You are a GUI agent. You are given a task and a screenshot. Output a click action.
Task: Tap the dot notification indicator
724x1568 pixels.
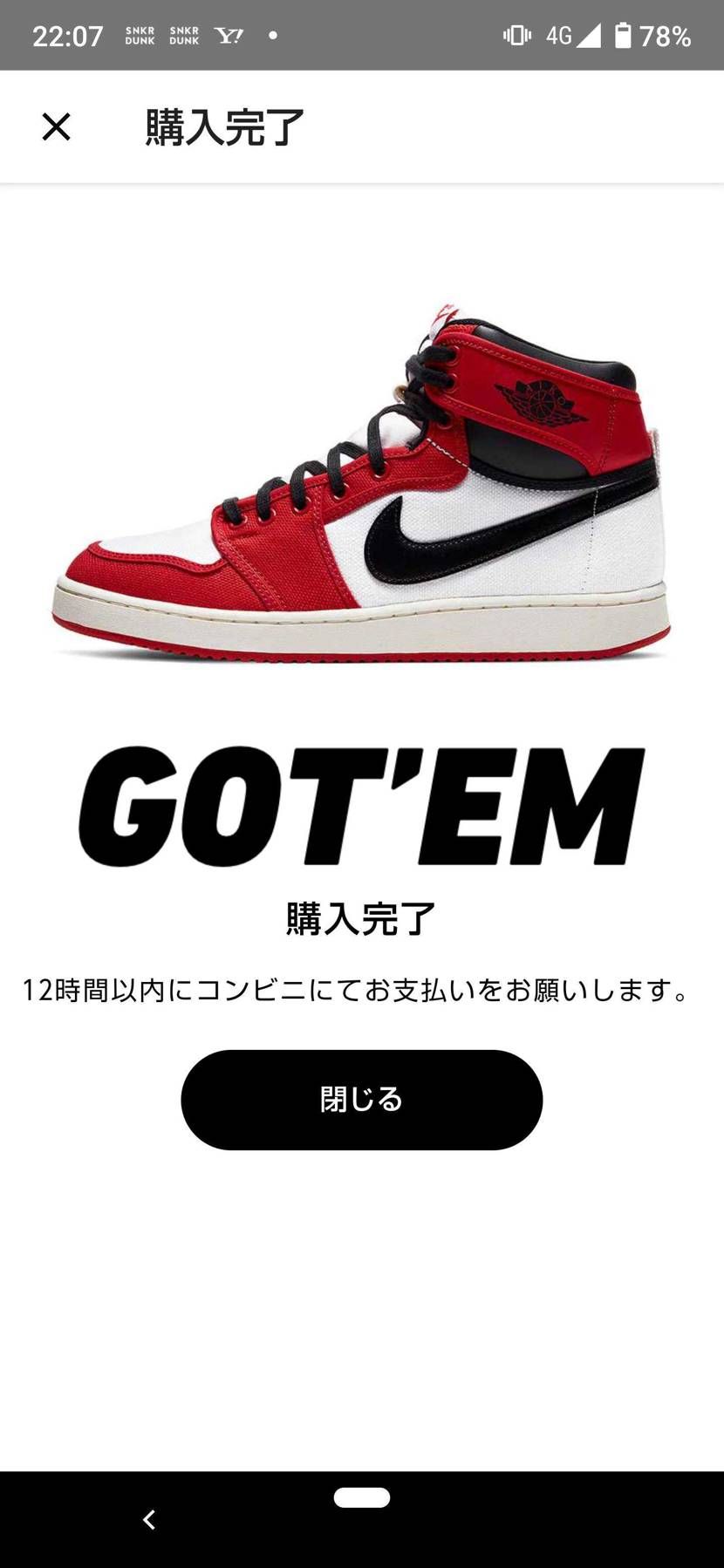[270, 35]
